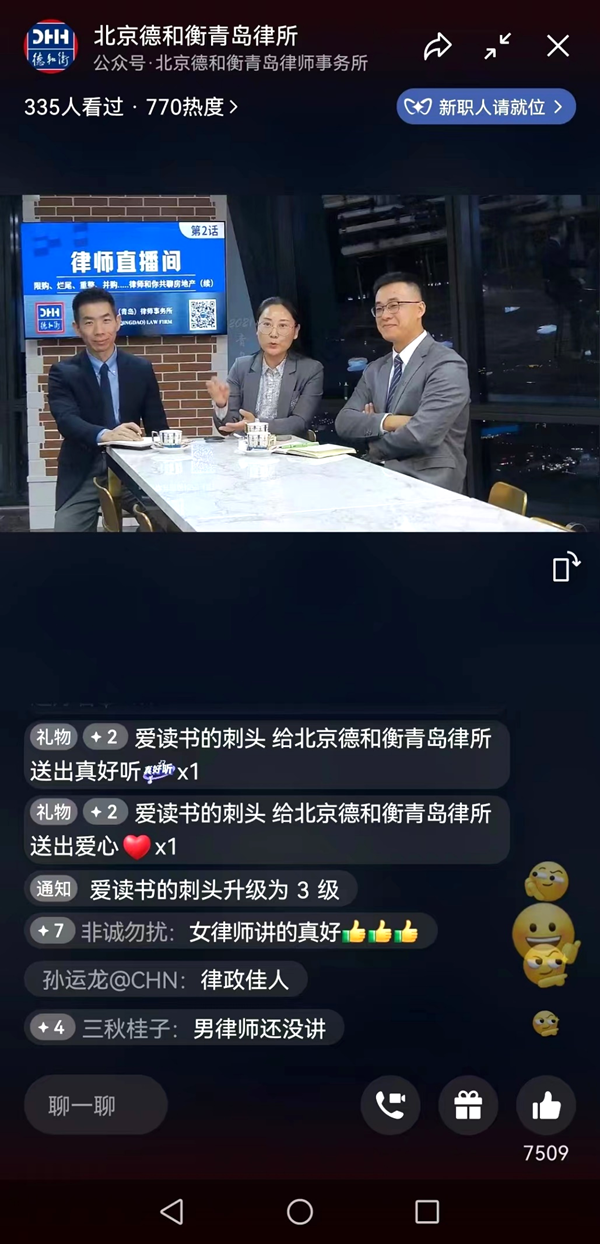Open the gift panel
The image size is (600, 1244).
pyautogui.click(x=468, y=1105)
